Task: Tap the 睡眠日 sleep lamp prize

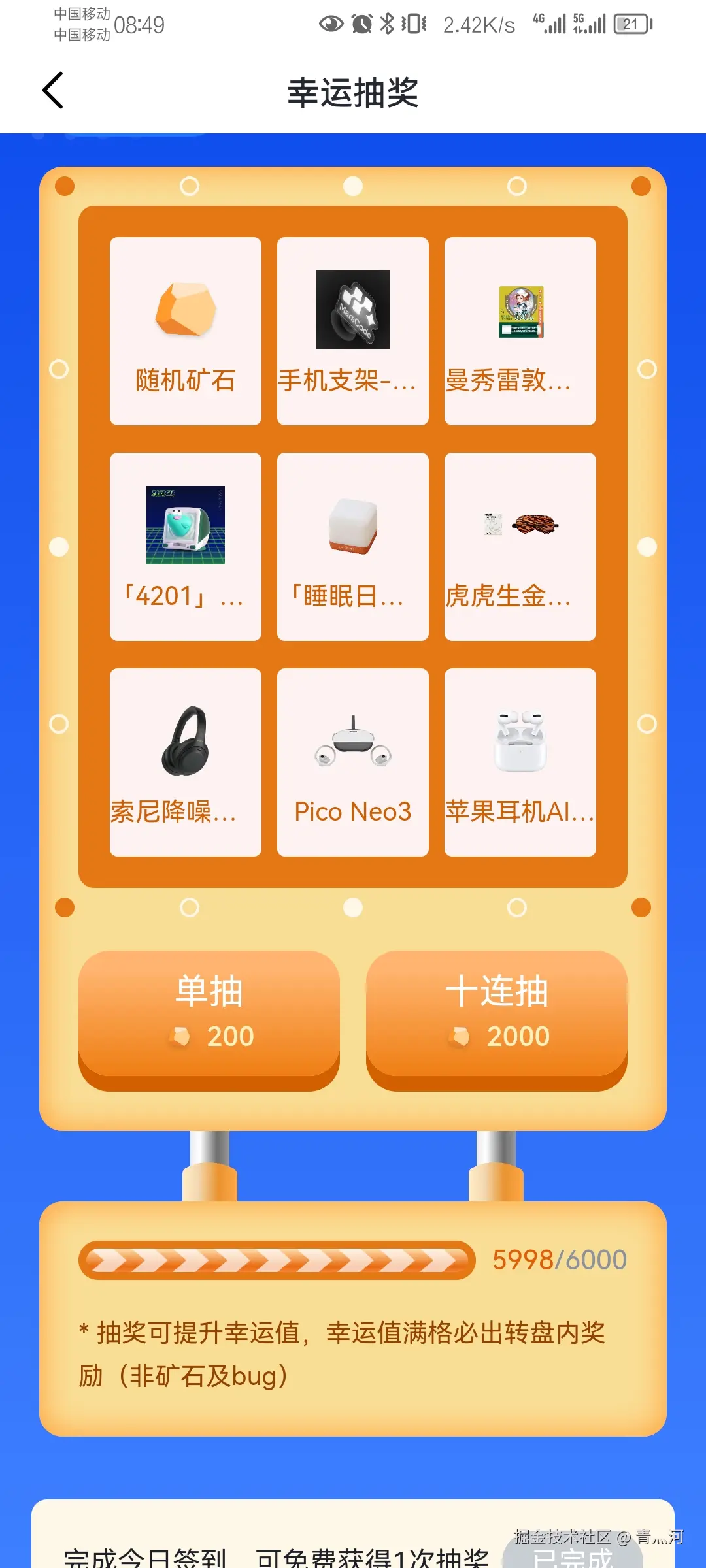Action: coord(352,546)
